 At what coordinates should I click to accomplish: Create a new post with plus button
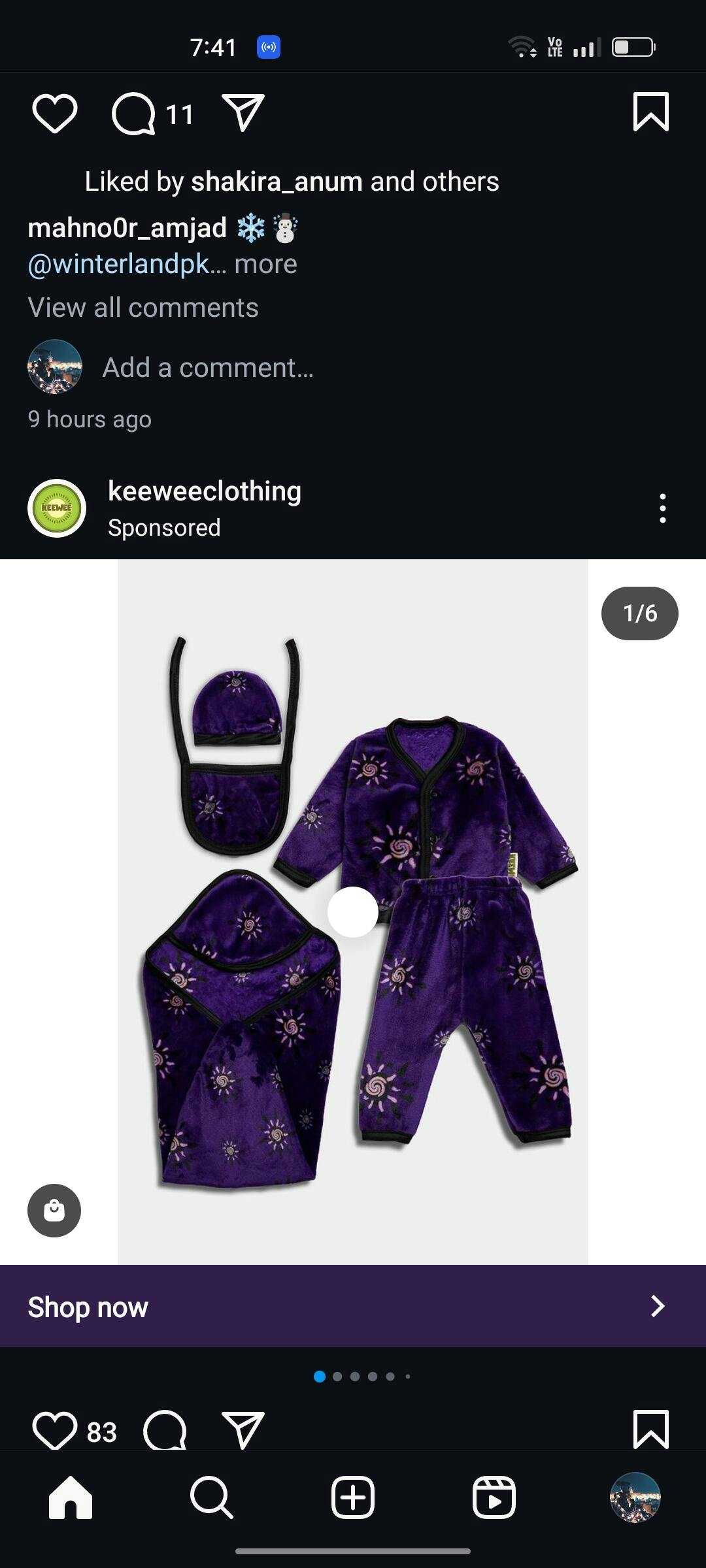pos(353,1497)
